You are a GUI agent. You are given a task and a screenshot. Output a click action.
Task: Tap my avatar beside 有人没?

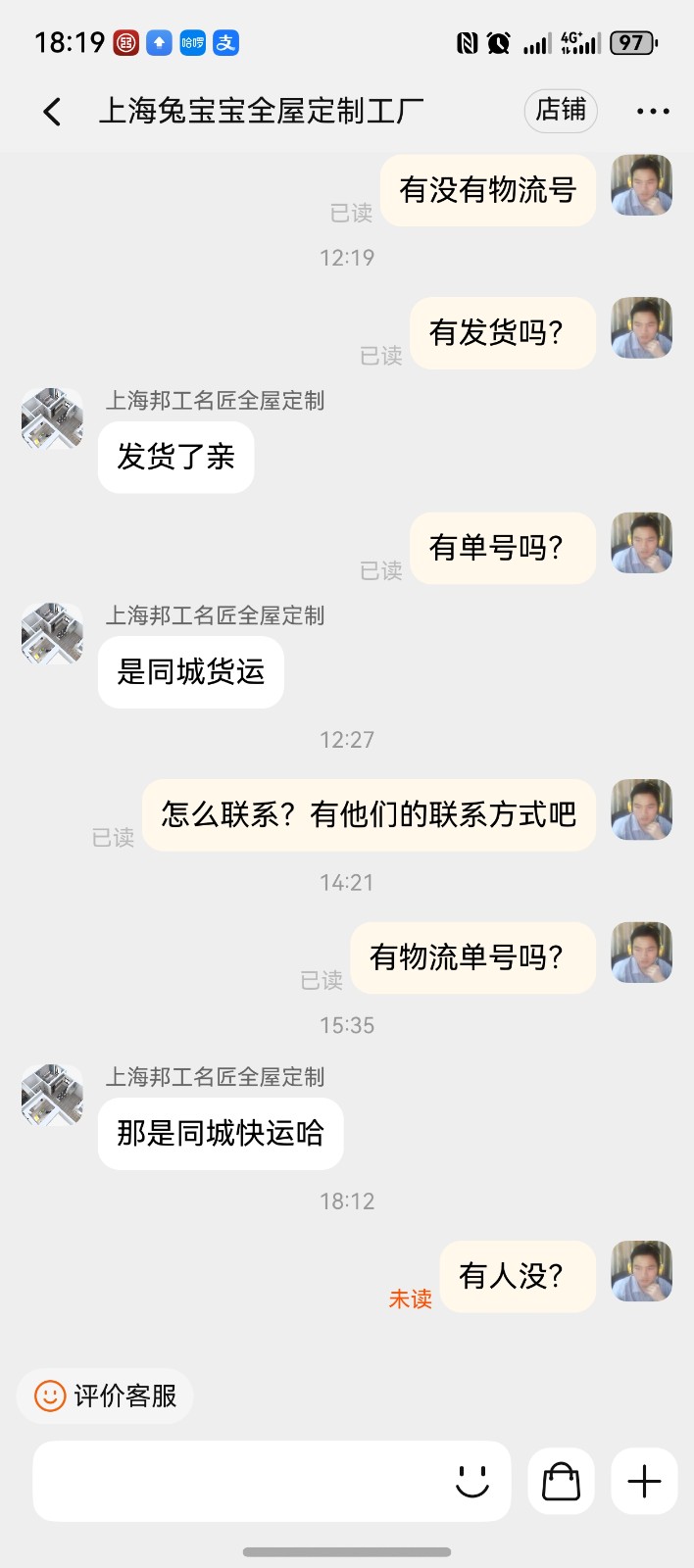pos(642,1271)
